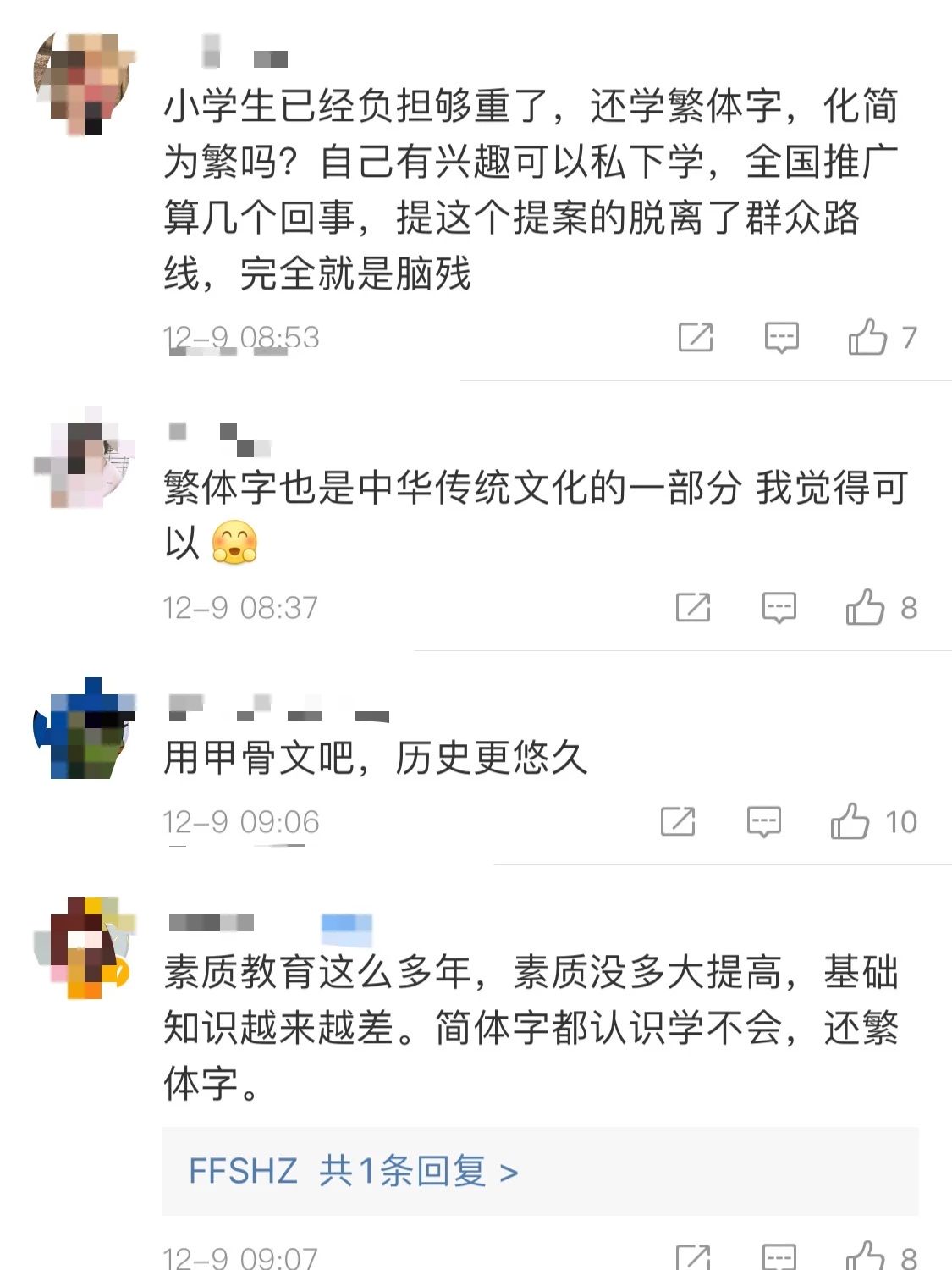Like the 繁体字也是中华传统文化 comment

pos(865,607)
